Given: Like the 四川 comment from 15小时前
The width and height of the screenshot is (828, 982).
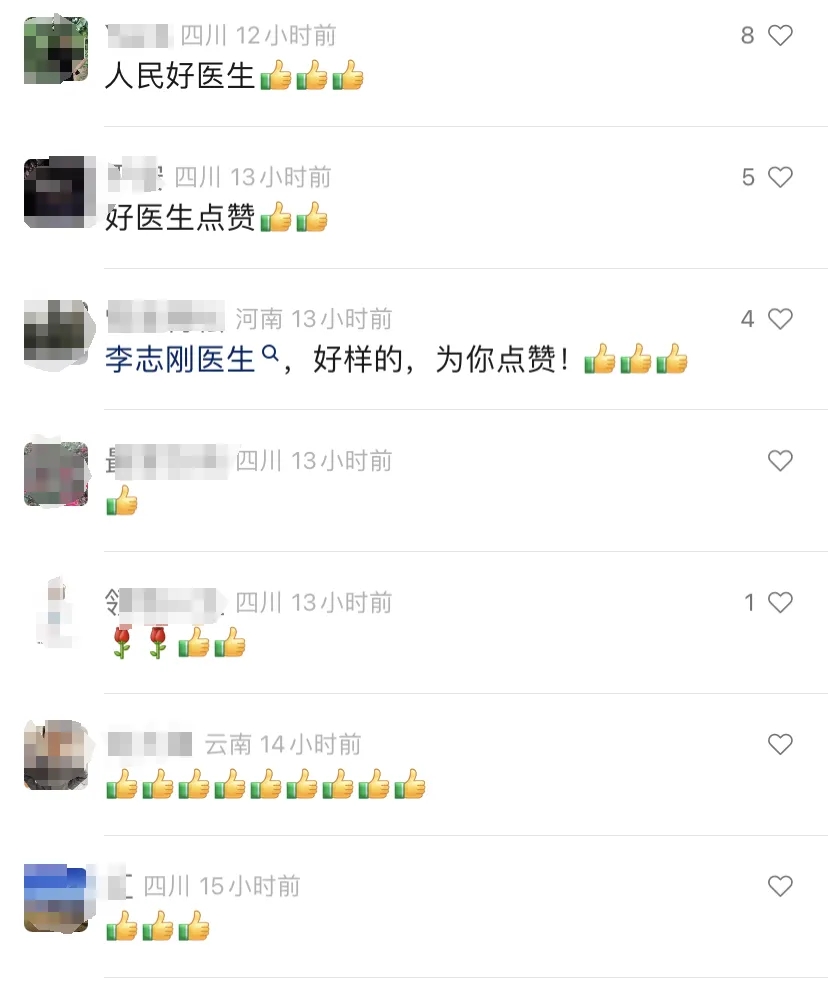Looking at the screenshot, I should tap(779, 887).
